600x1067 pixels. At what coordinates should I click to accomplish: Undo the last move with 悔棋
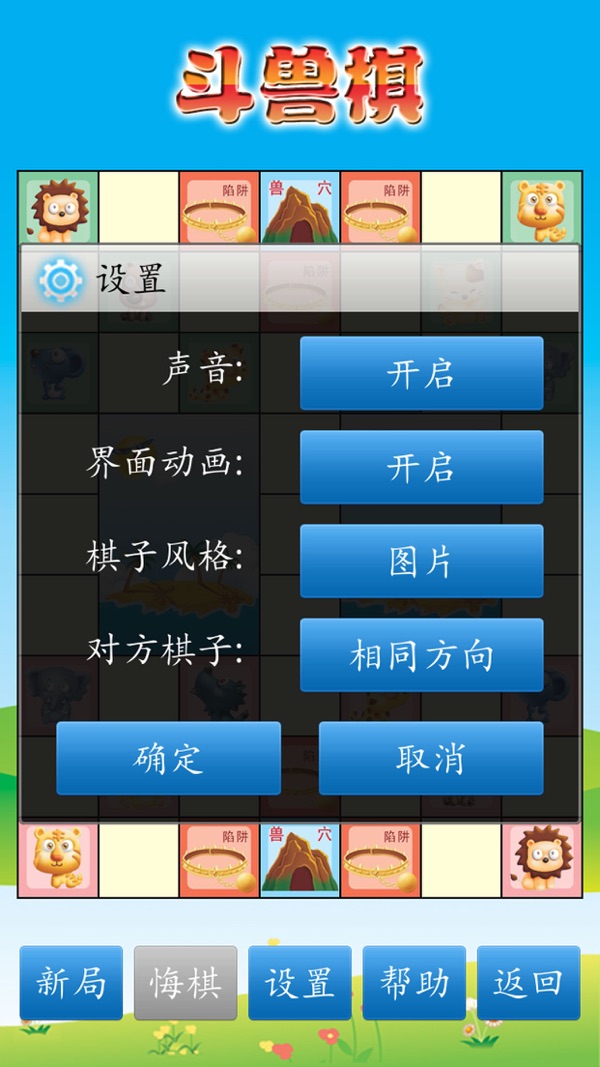click(185, 982)
